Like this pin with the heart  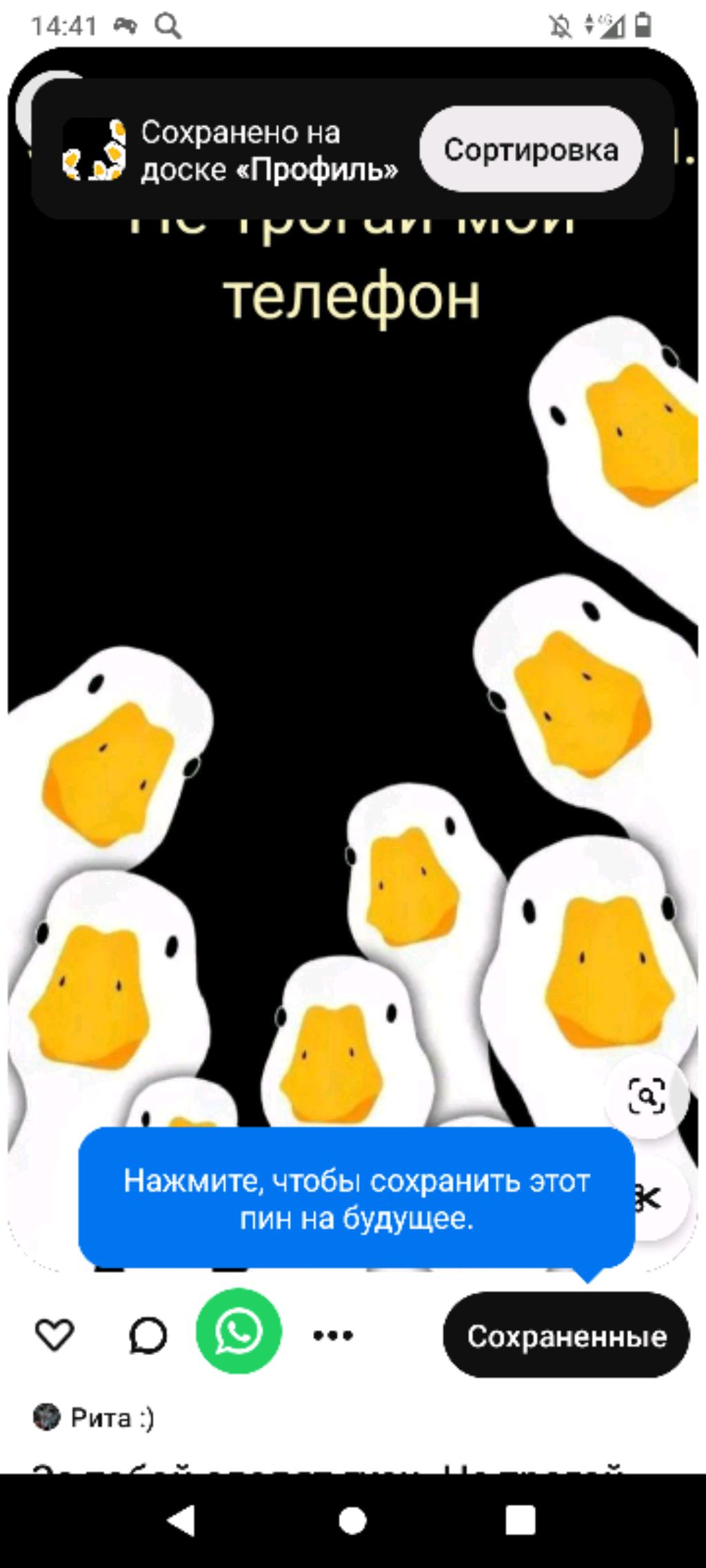(54, 1335)
